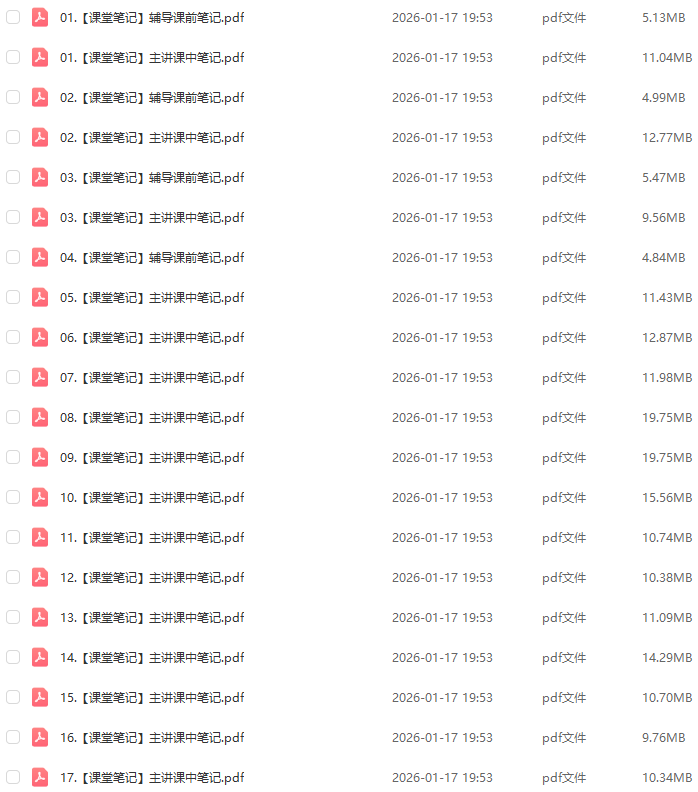
Task: Tick checkbox for 02. 主讲课中笔记.pdf
Action: [13, 138]
